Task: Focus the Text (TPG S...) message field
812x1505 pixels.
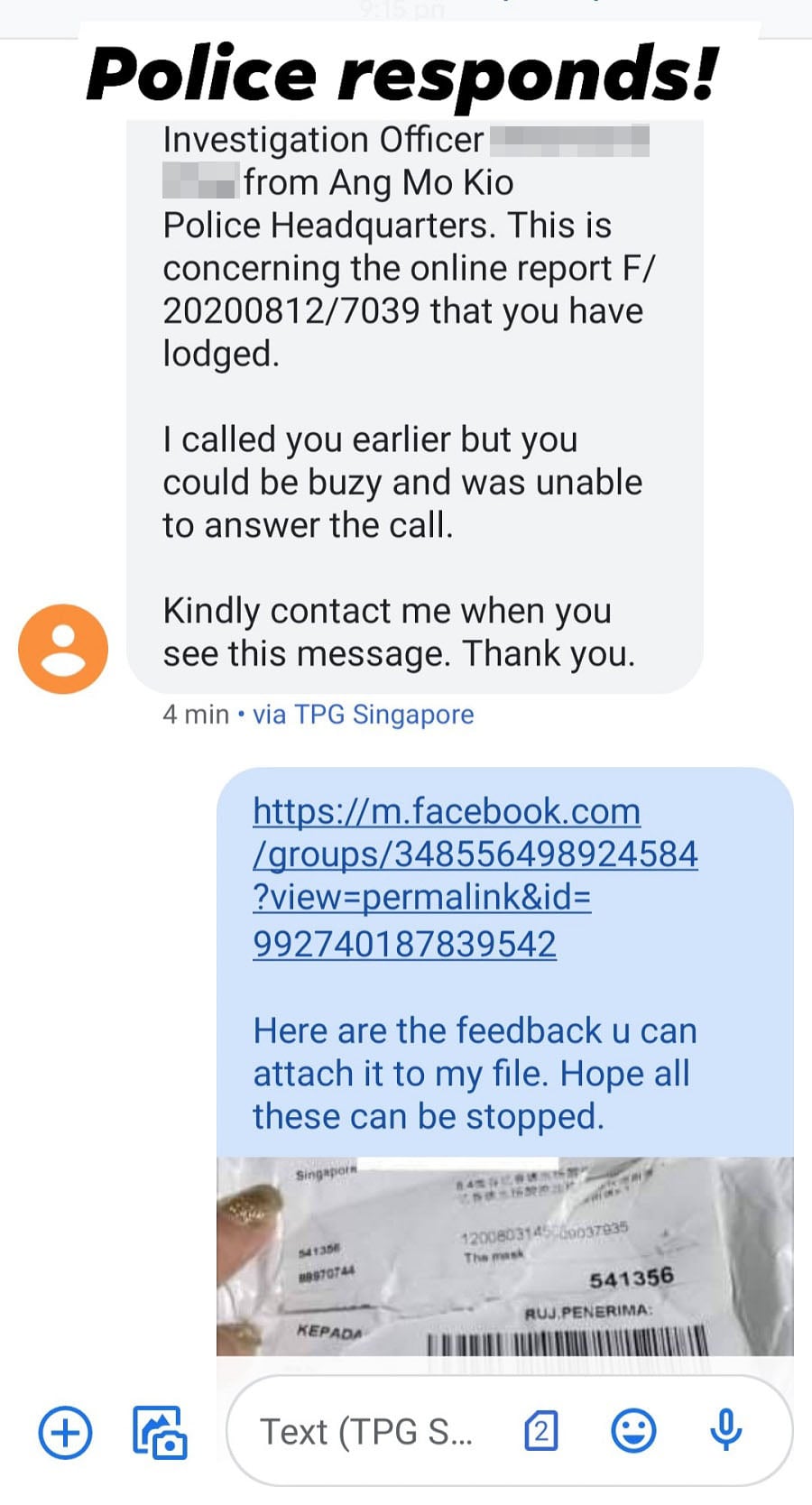Action: [365, 1432]
